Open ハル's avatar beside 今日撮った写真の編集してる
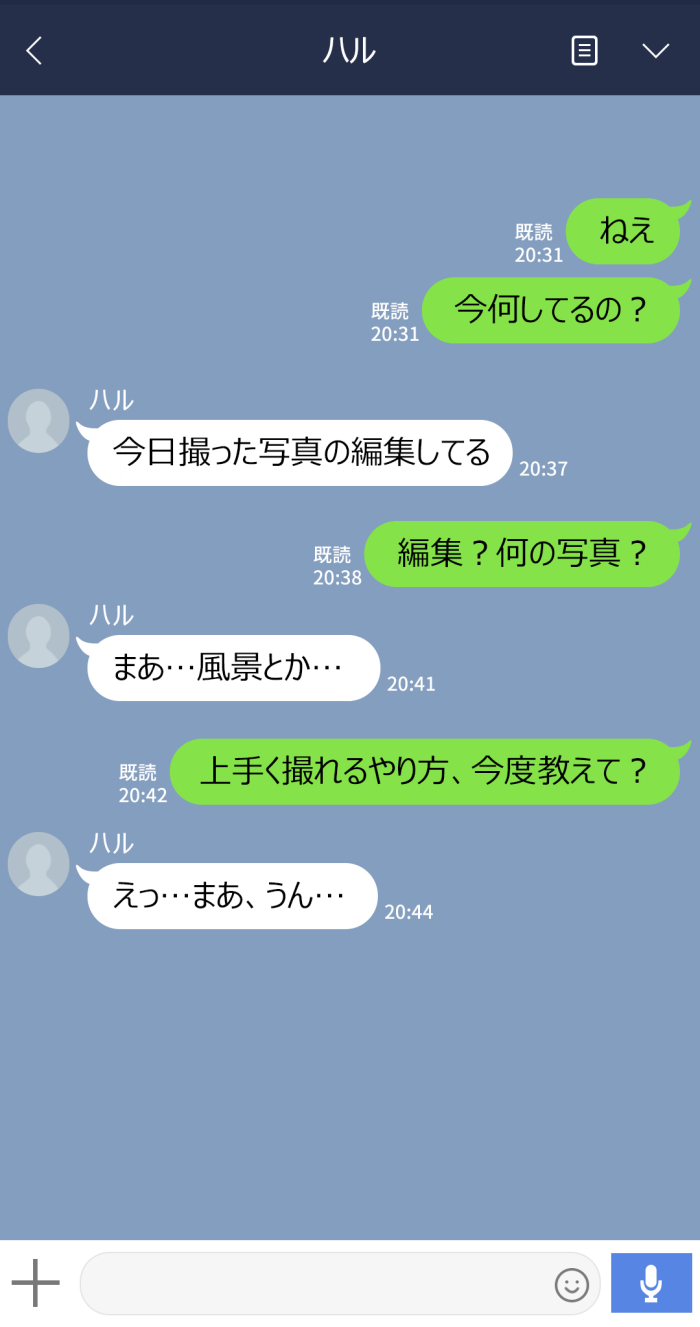 pos(39,421)
